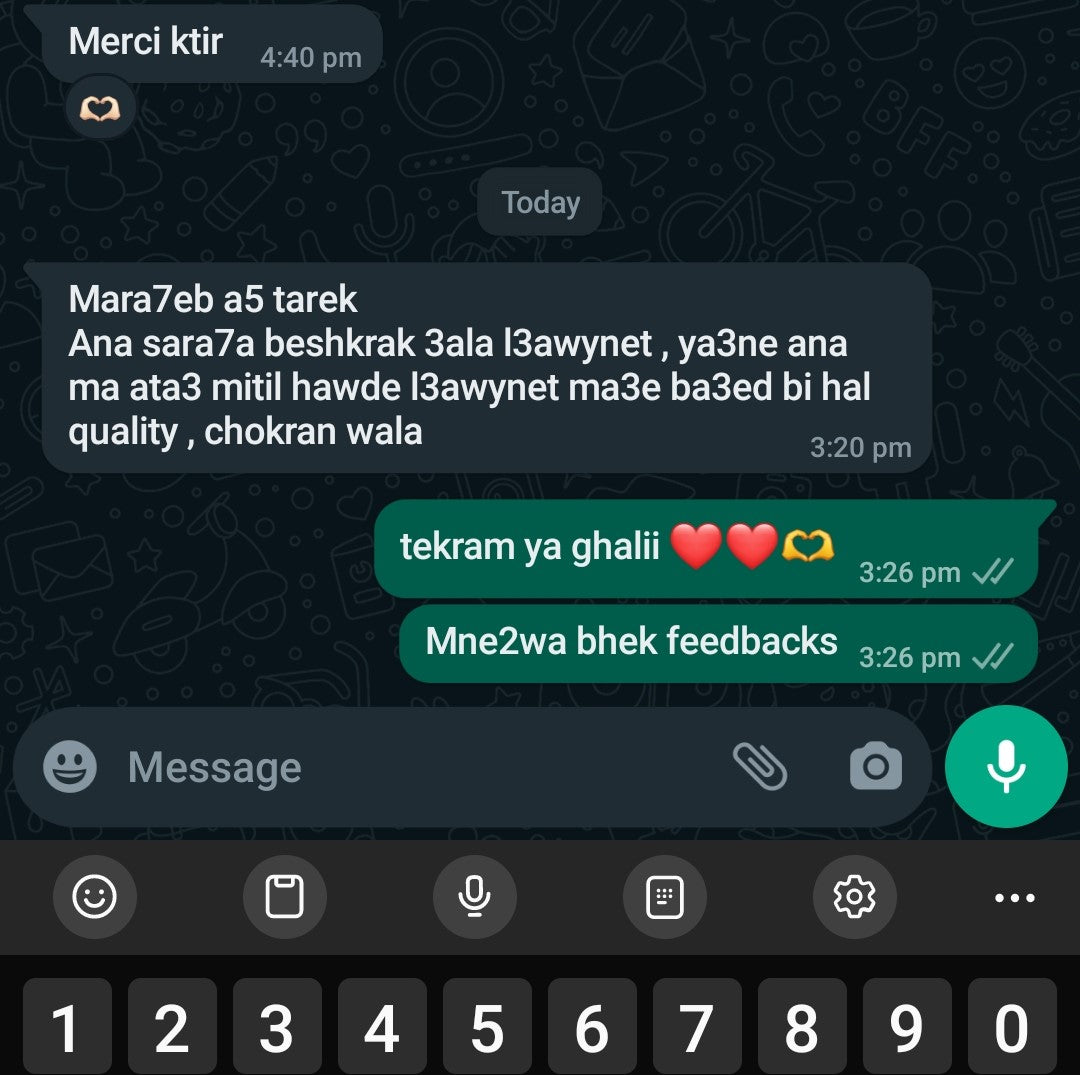Tap the Message text field
The height and width of the screenshot is (1075, 1080).
[420, 768]
